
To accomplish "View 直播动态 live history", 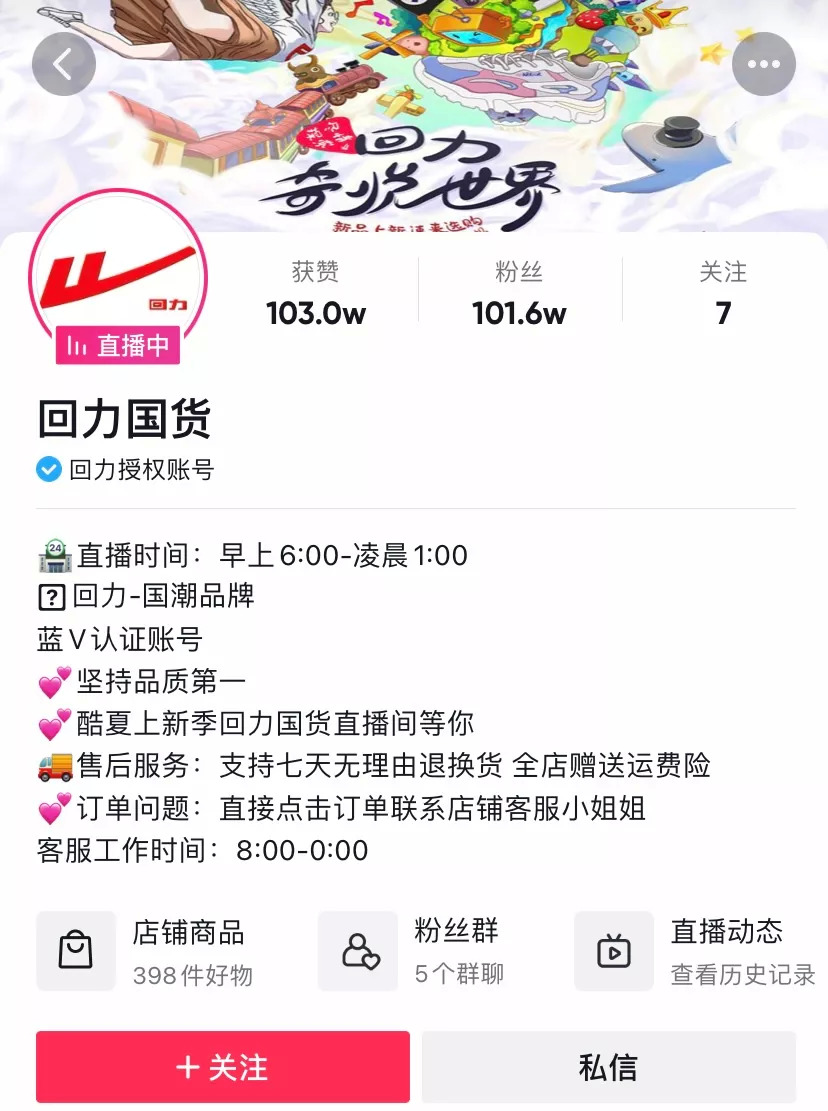I will pos(695,952).
